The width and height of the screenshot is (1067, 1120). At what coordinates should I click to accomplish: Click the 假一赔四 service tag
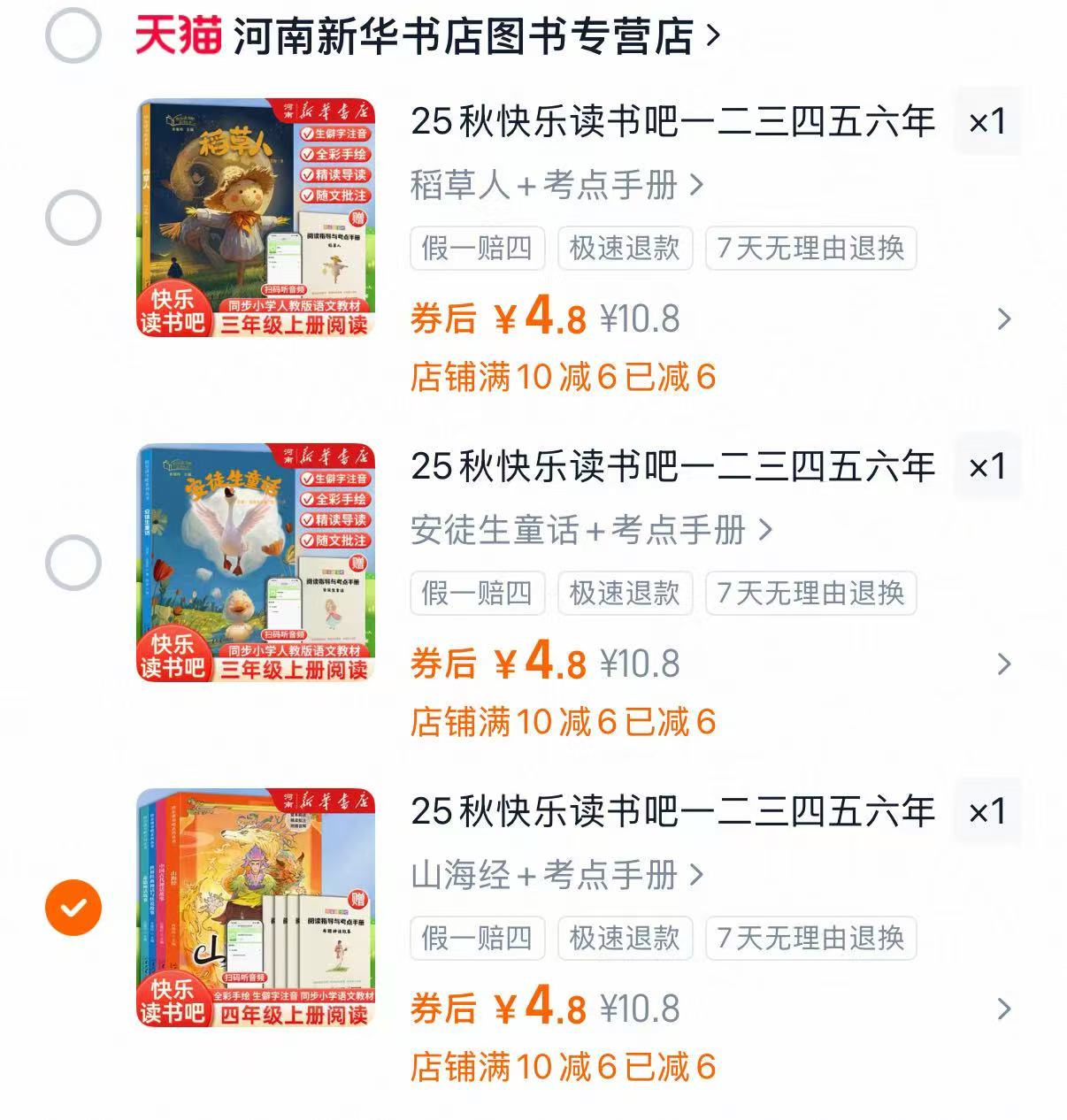click(x=477, y=249)
